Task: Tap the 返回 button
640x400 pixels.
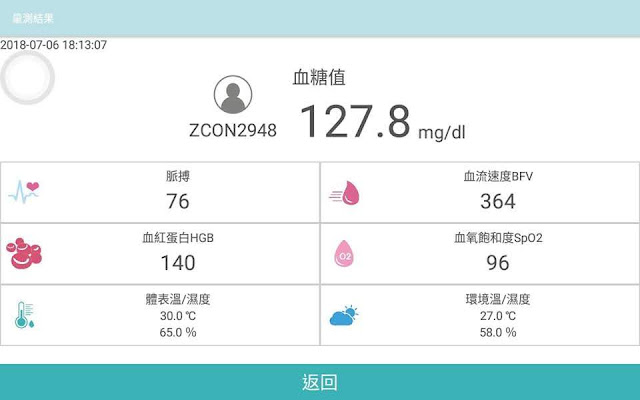Action: (x=320, y=382)
